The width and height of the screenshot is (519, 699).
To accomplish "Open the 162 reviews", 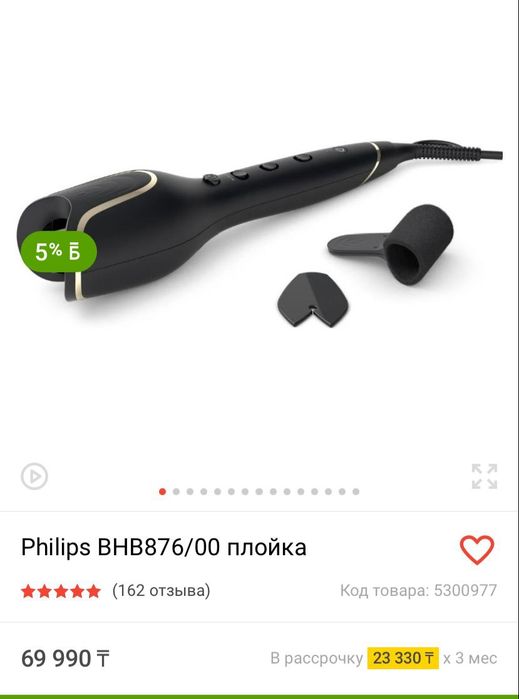I will tap(161, 591).
